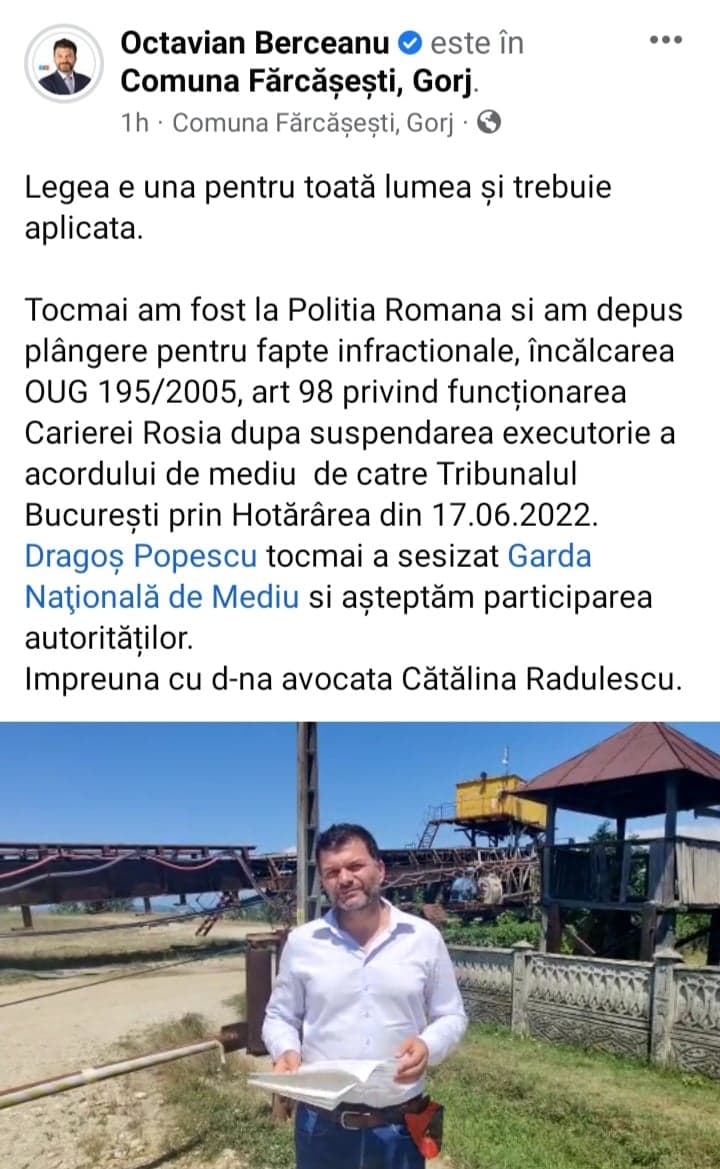The image size is (720, 1169).
Task: View the post's photo in full screen
Action: tap(360, 945)
